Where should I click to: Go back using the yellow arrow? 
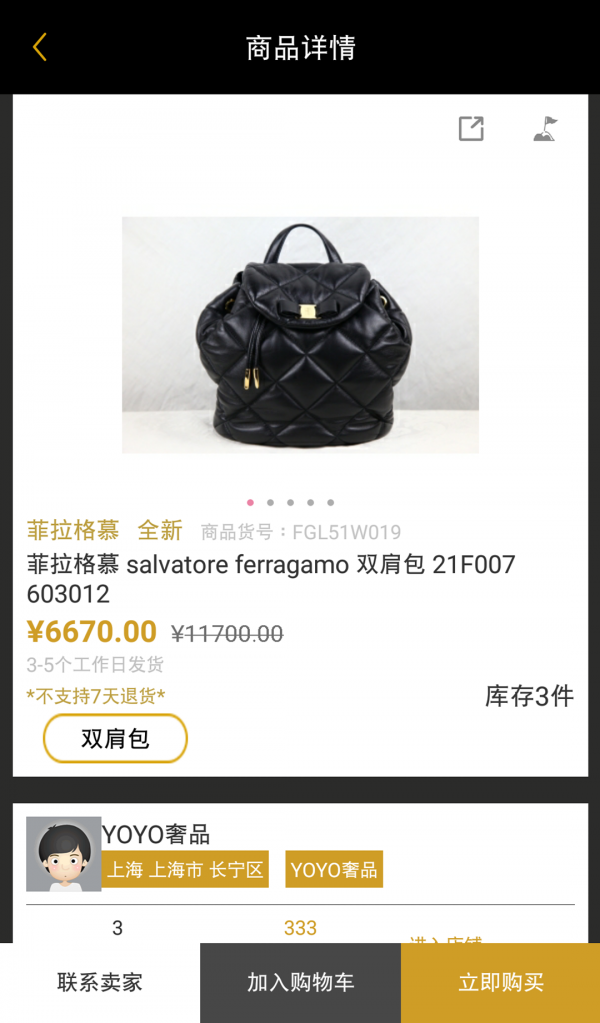pos(40,47)
